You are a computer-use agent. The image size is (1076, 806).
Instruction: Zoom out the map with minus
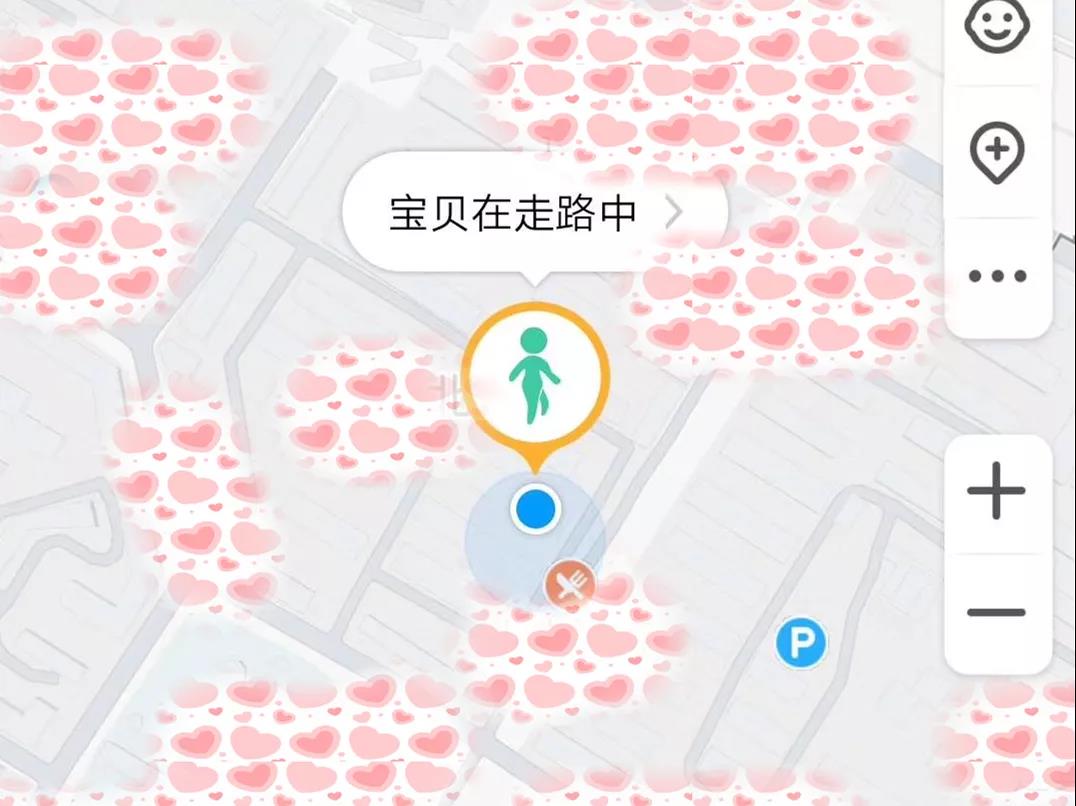[x=997, y=612]
